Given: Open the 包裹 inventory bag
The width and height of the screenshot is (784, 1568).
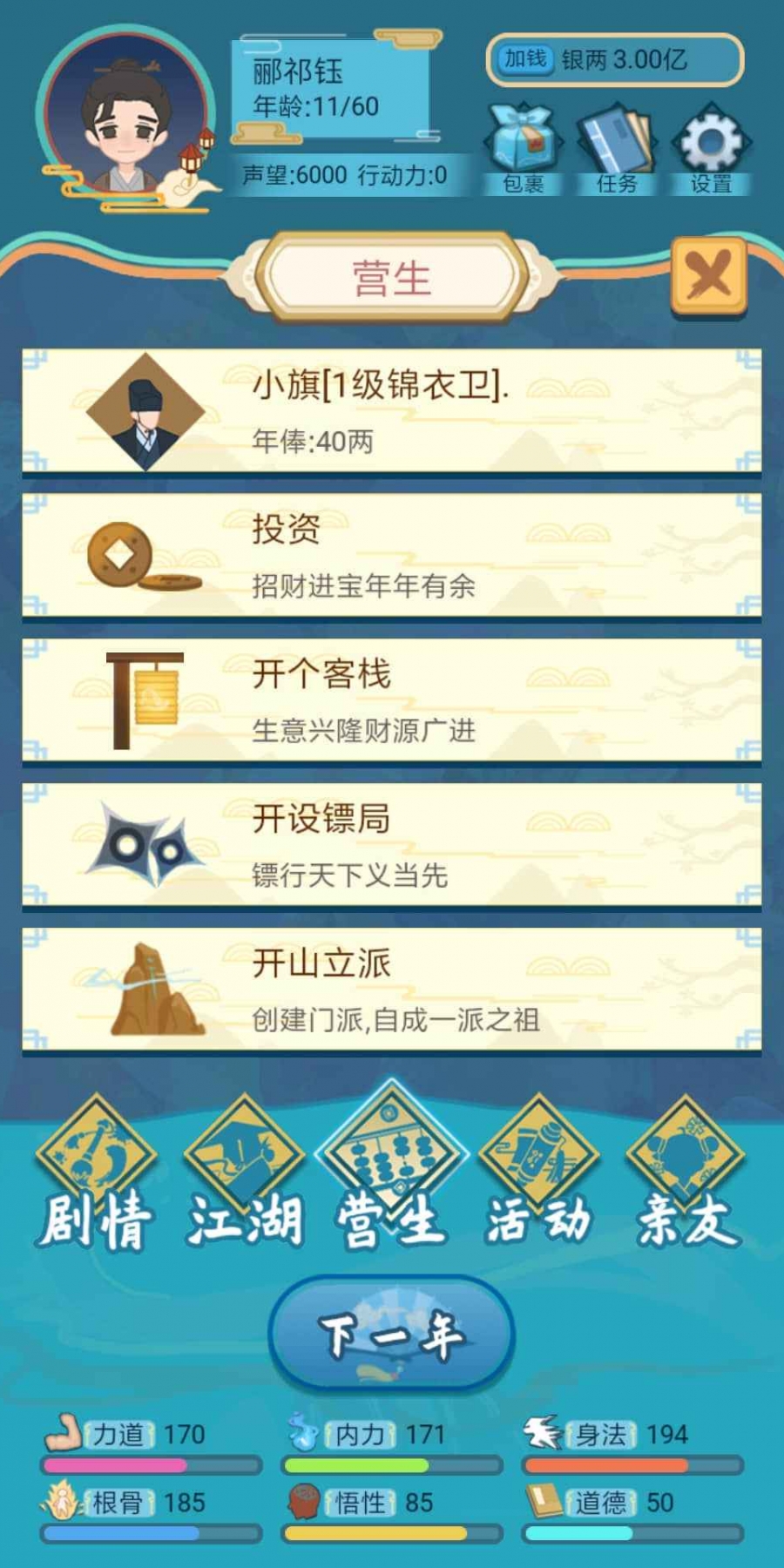Looking at the screenshot, I should [523, 150].
